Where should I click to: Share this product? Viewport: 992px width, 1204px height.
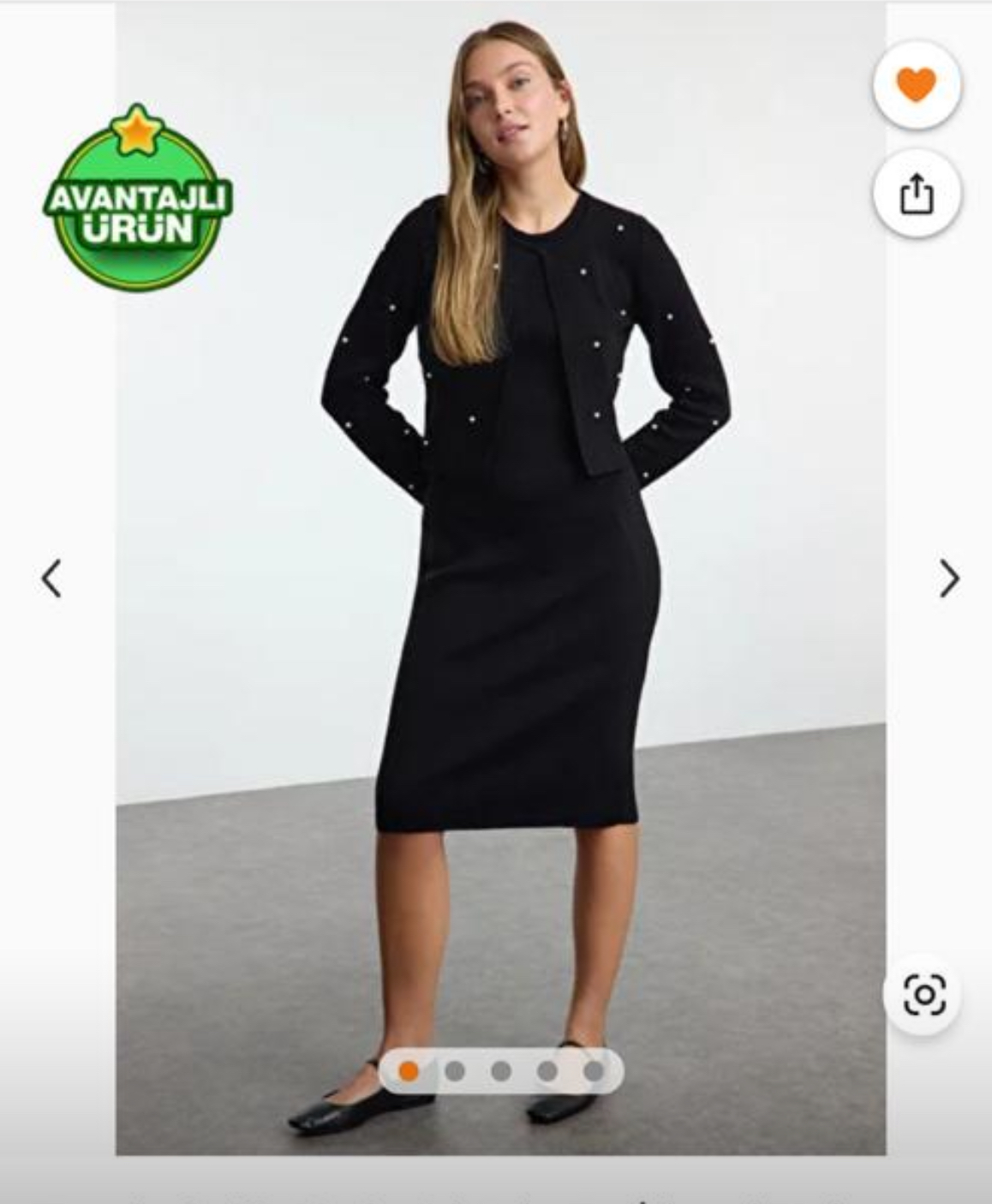click(916, 194)
